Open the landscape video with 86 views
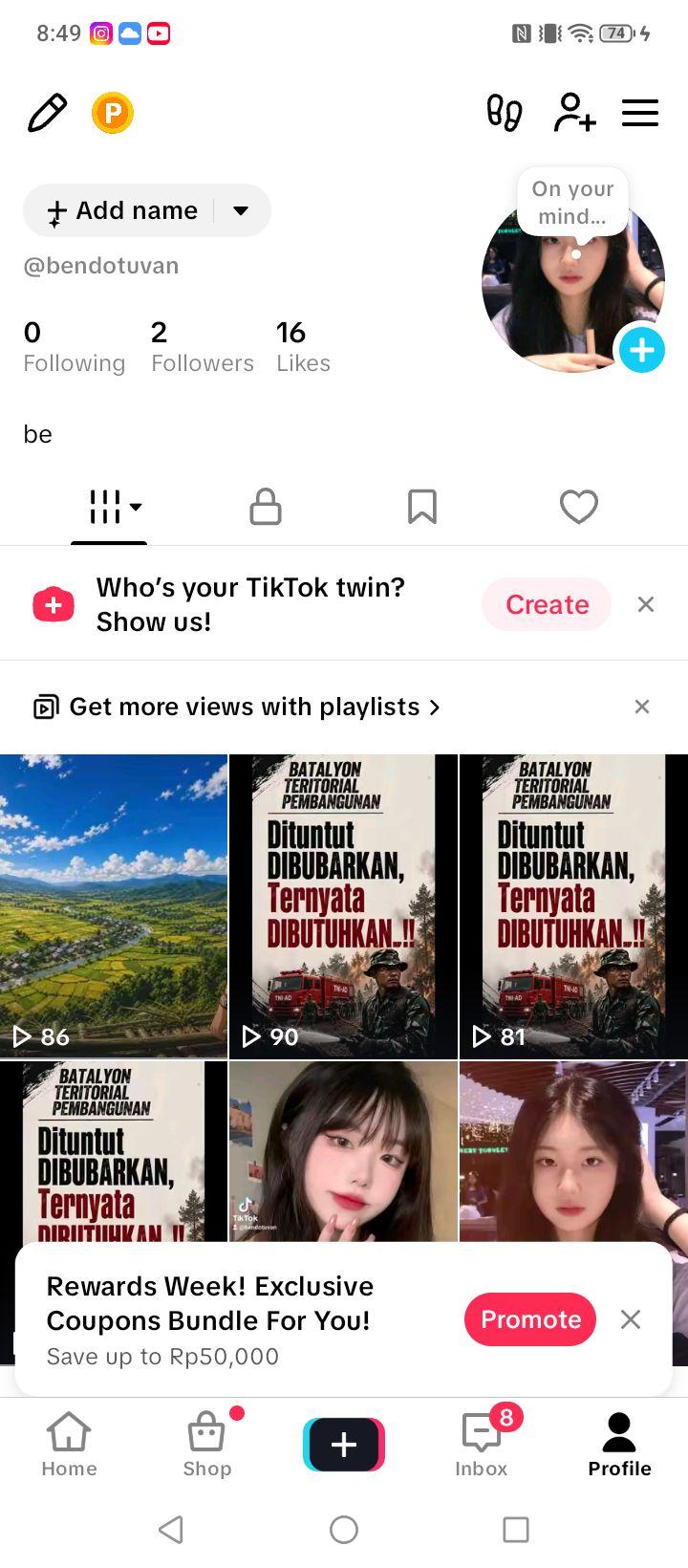 click(x=114, y=906)
